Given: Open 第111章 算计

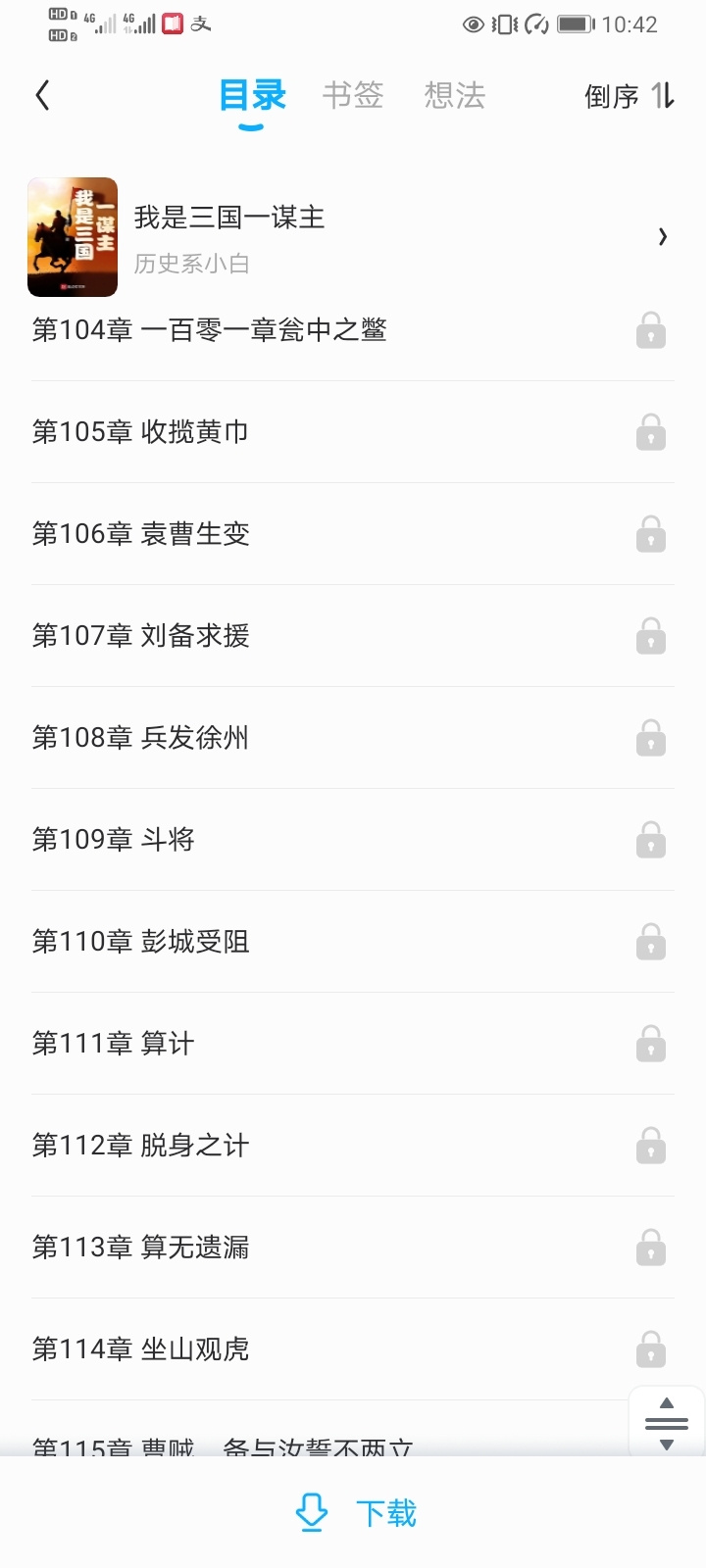Looking at the screenshot, I should tap(114, 1044).
